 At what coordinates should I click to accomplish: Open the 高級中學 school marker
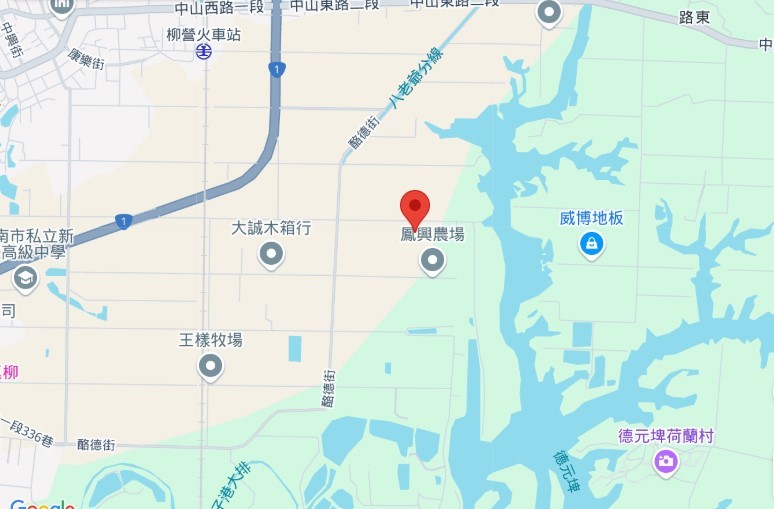click(26, 278)
